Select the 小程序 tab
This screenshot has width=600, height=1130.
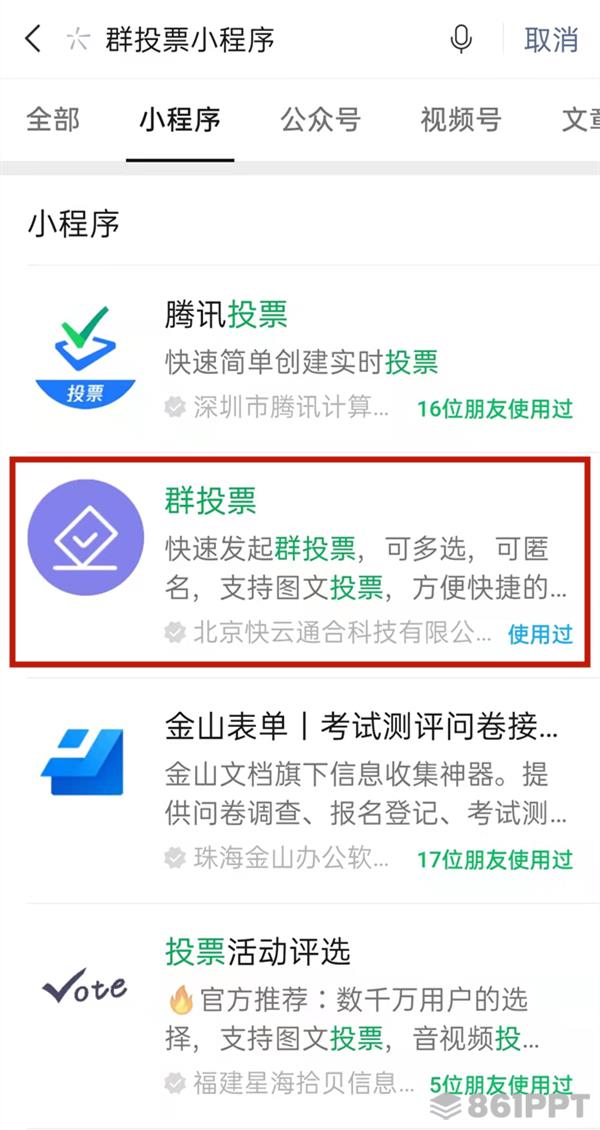[x=180, y=120]
